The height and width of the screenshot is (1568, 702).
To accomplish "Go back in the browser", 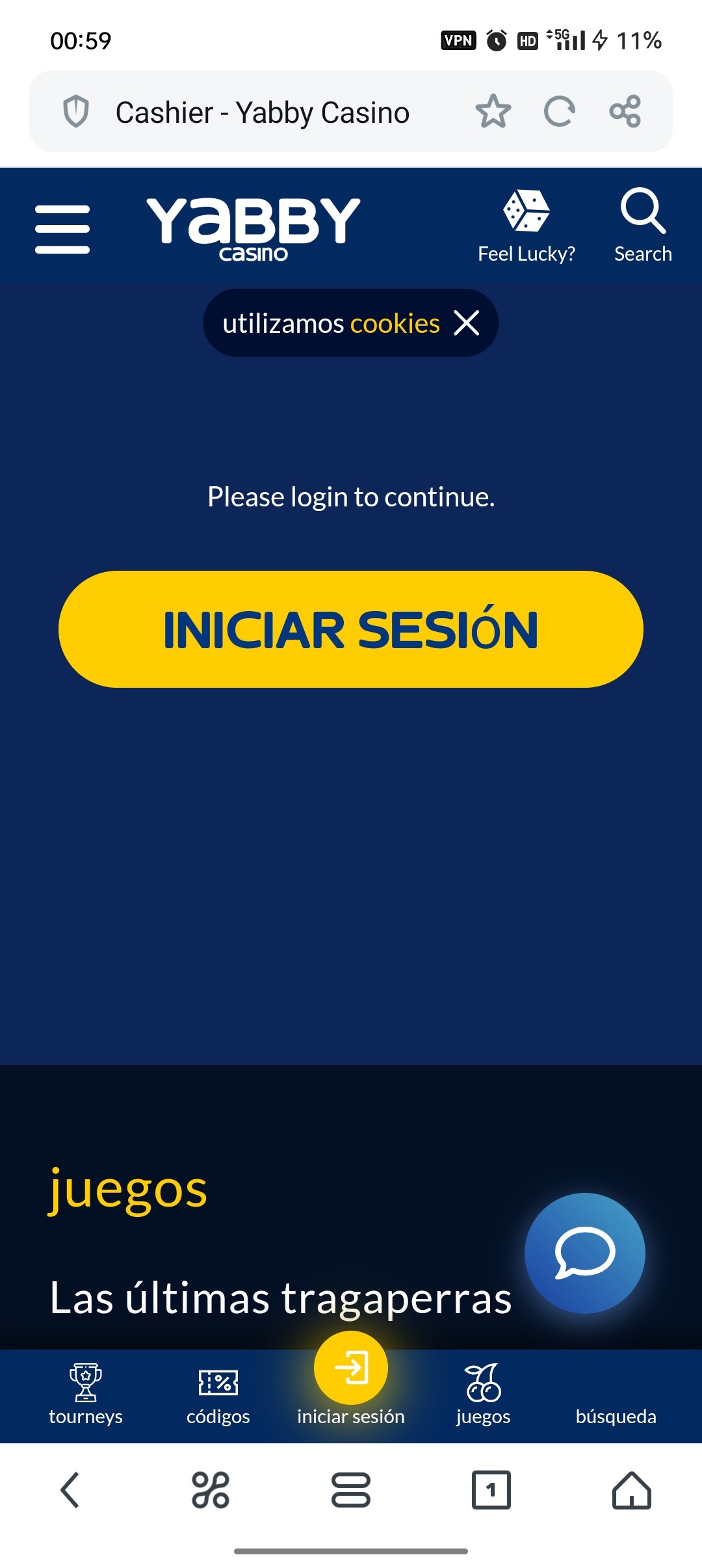I will click(70, 1490).
